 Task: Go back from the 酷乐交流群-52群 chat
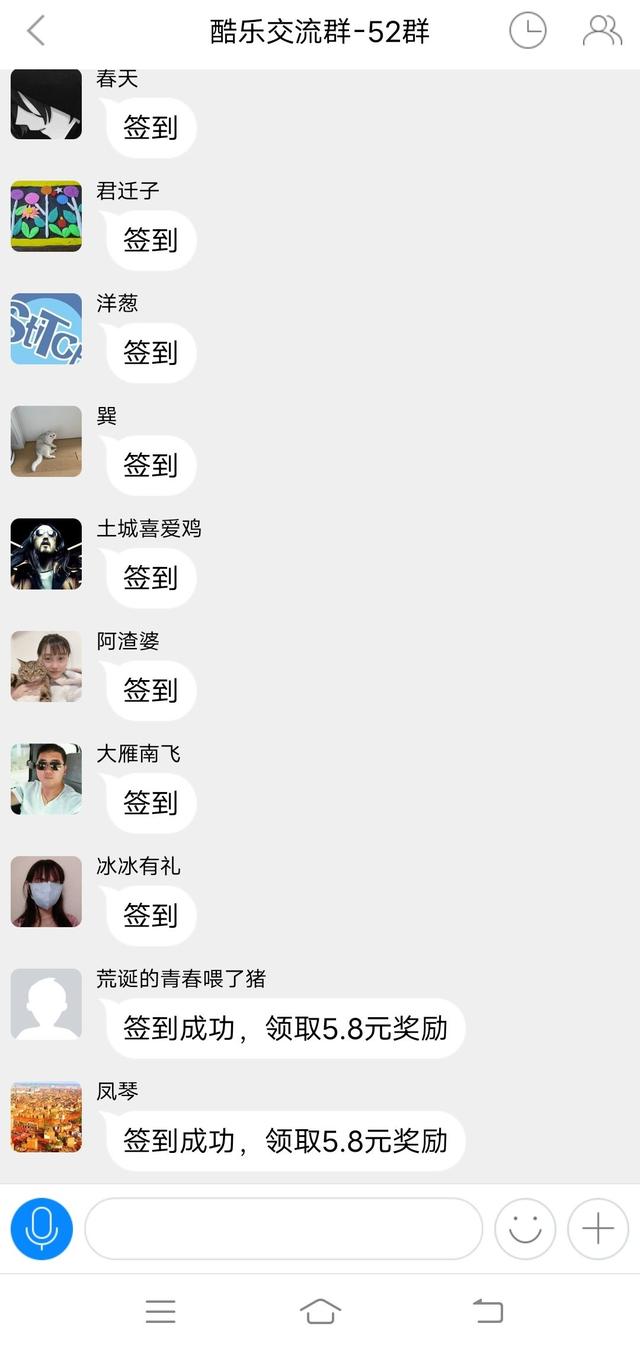[36, 31]
